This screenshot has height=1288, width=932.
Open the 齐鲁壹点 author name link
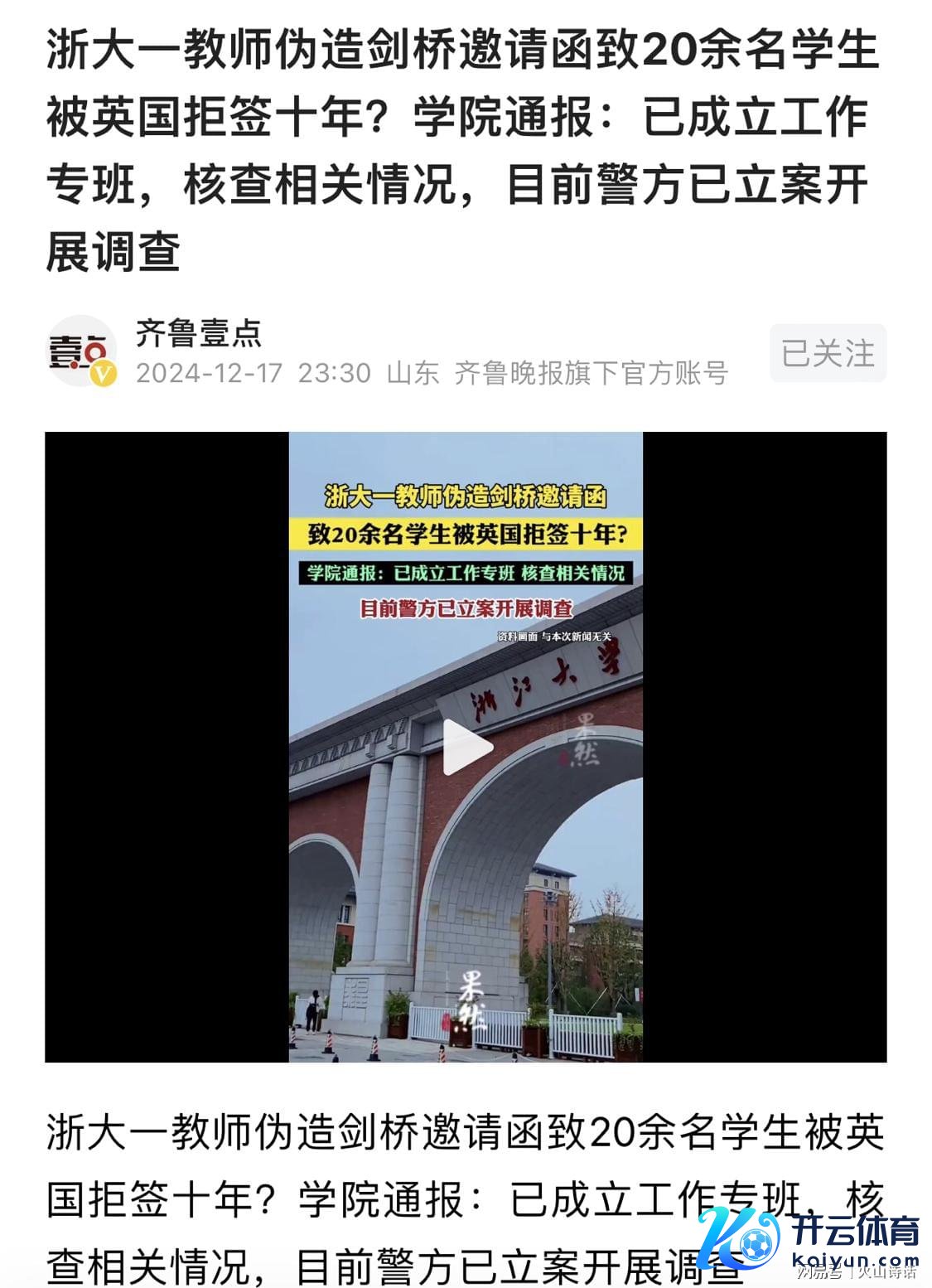199,333
